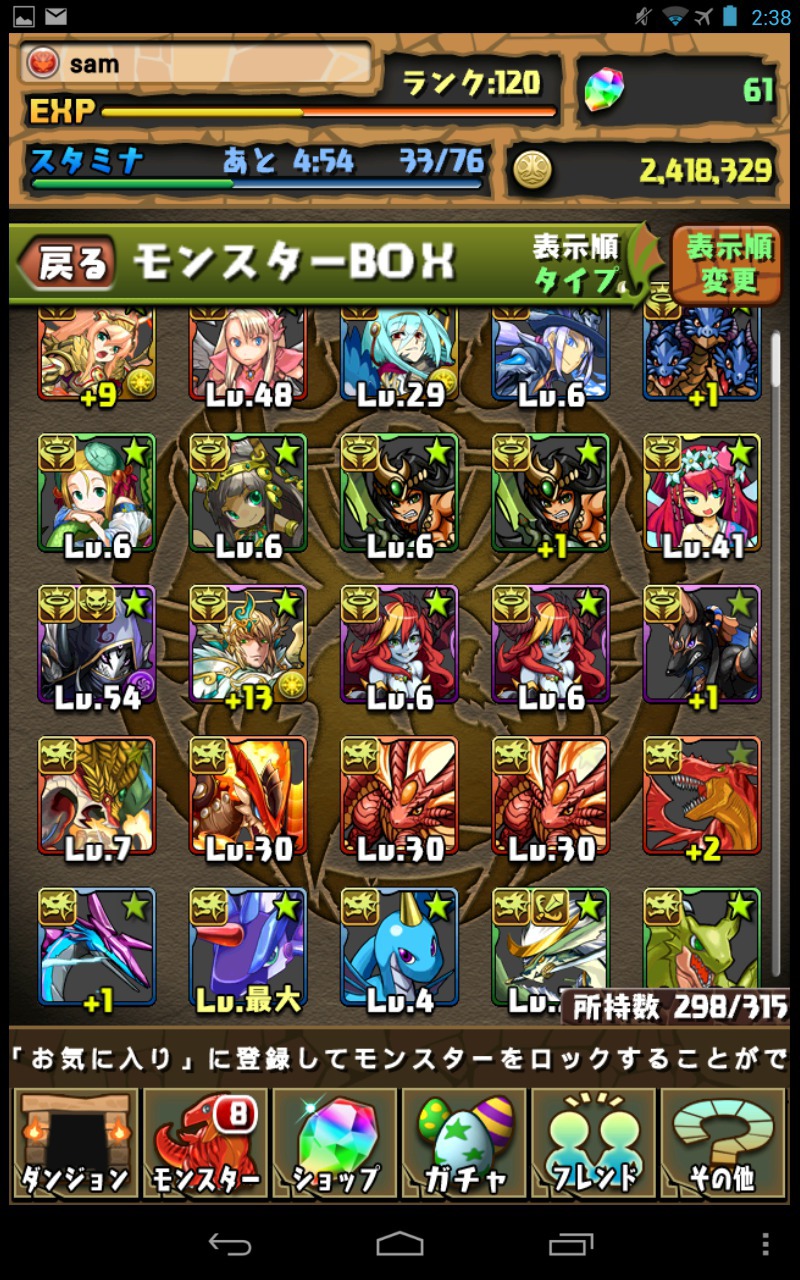Open the Lv.41 red-haired monster card
The width and height of the screenshot is (800, 1280).
click(x=702, y=494)
